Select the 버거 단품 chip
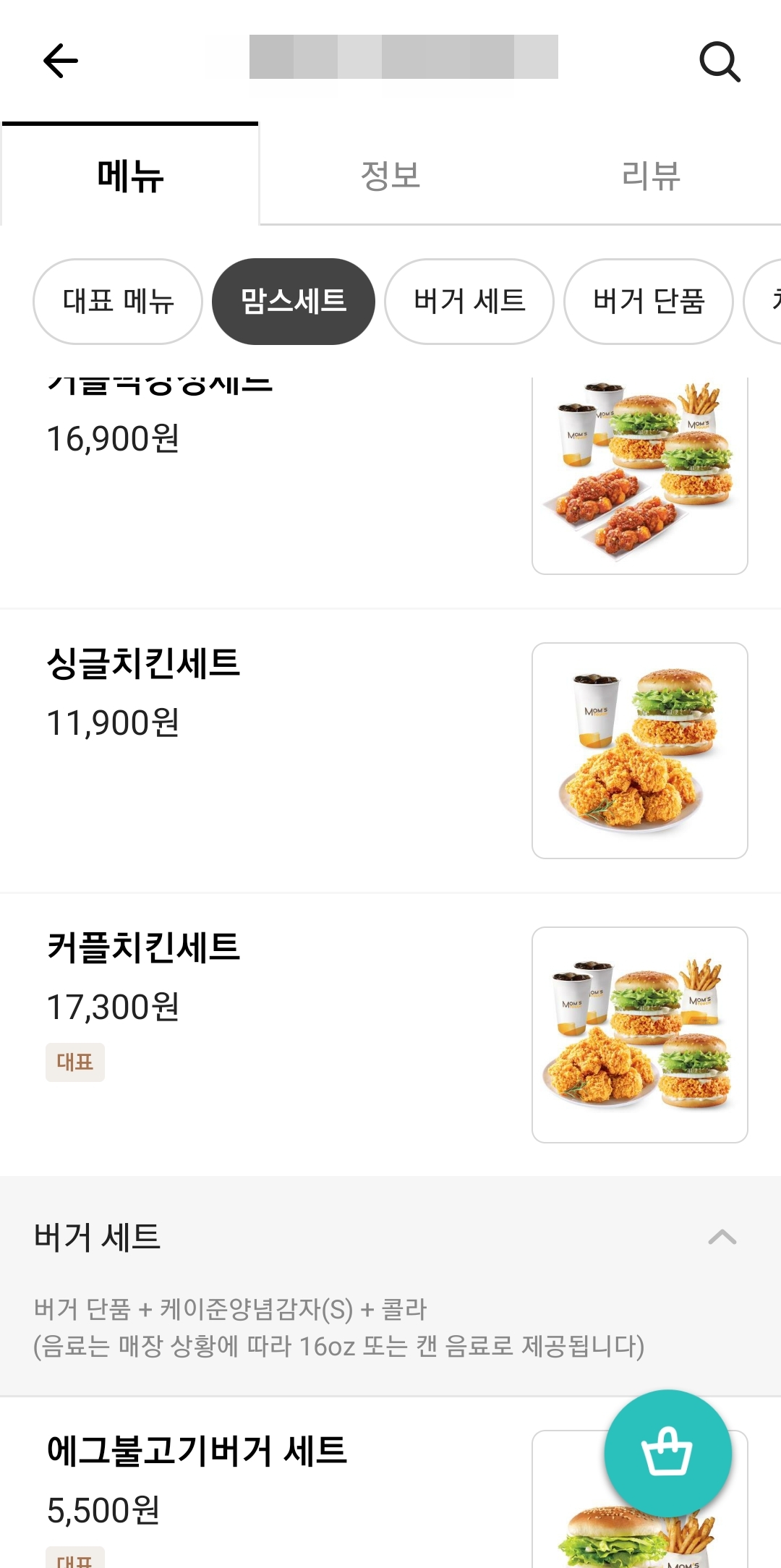This screenshot has height=1568, width=781. pyautogui.click(x=649, y=302)
